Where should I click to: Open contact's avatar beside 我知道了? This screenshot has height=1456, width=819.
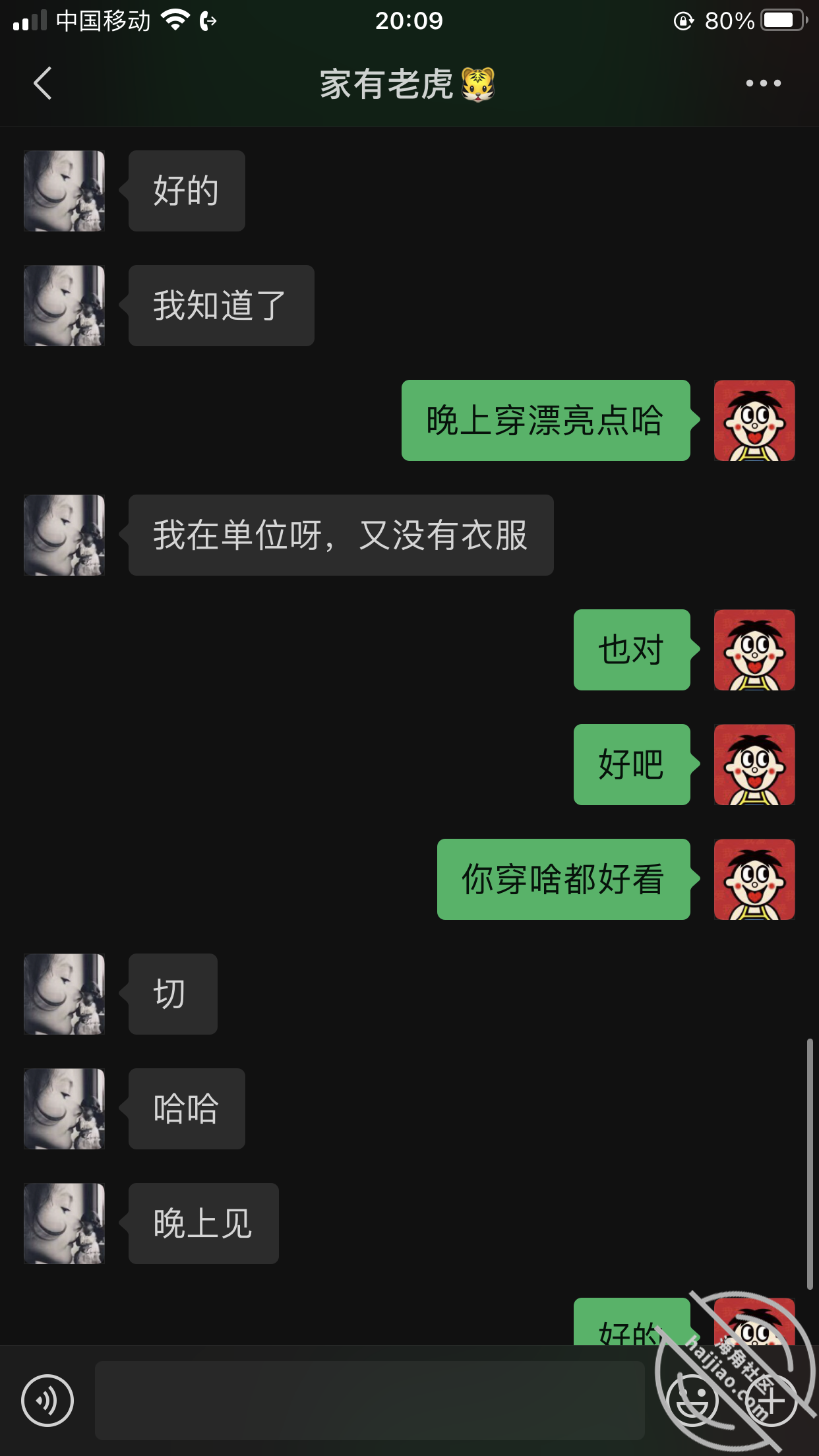64,306
